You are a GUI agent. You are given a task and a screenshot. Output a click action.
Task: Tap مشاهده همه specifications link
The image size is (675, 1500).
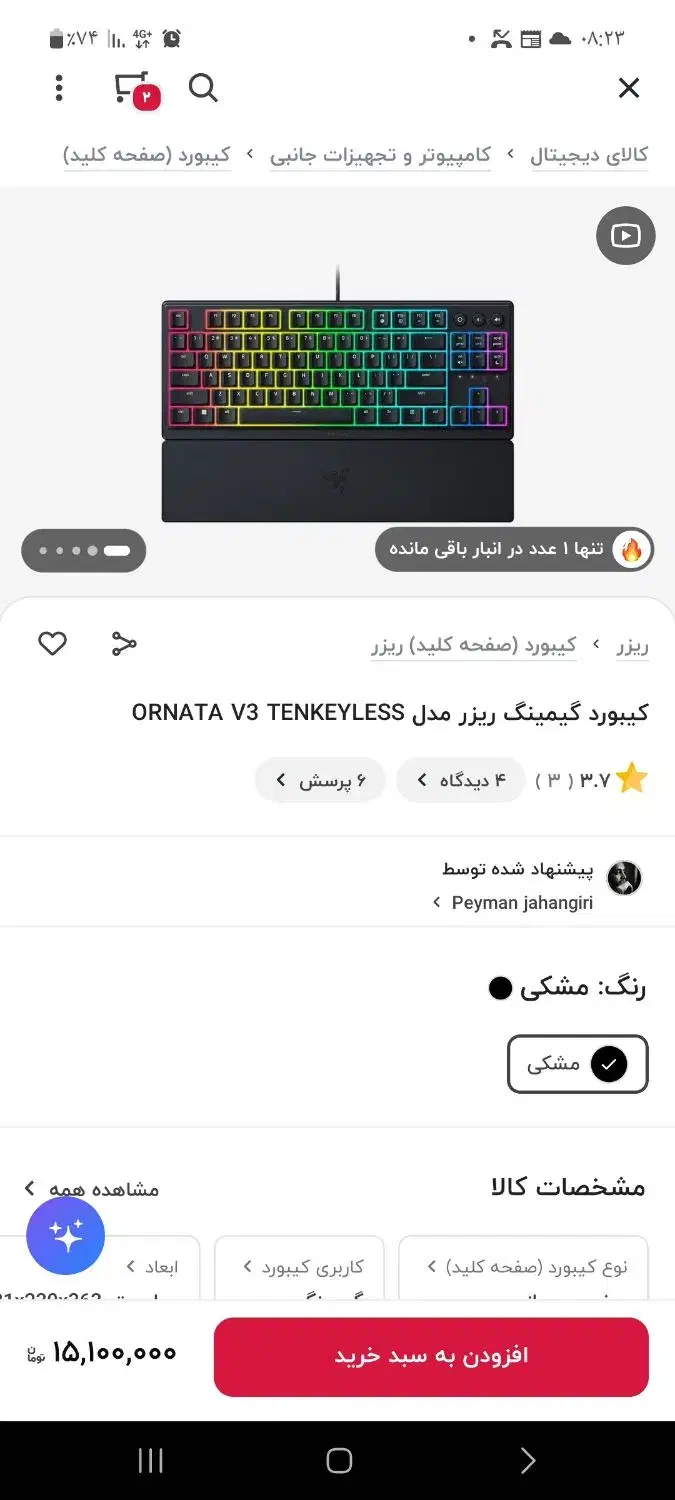click(92, 1188)
